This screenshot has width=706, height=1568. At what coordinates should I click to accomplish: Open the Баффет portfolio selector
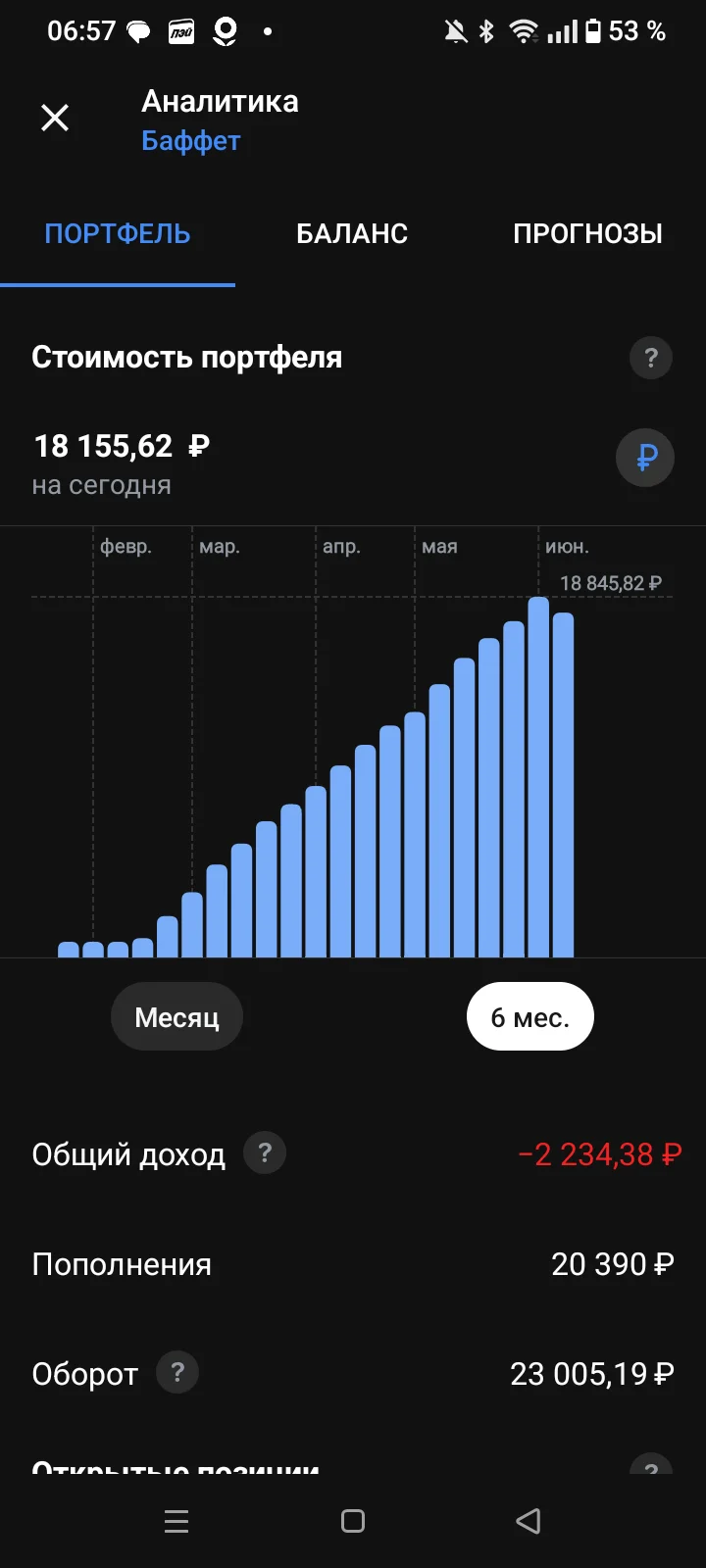coord(191,141)
